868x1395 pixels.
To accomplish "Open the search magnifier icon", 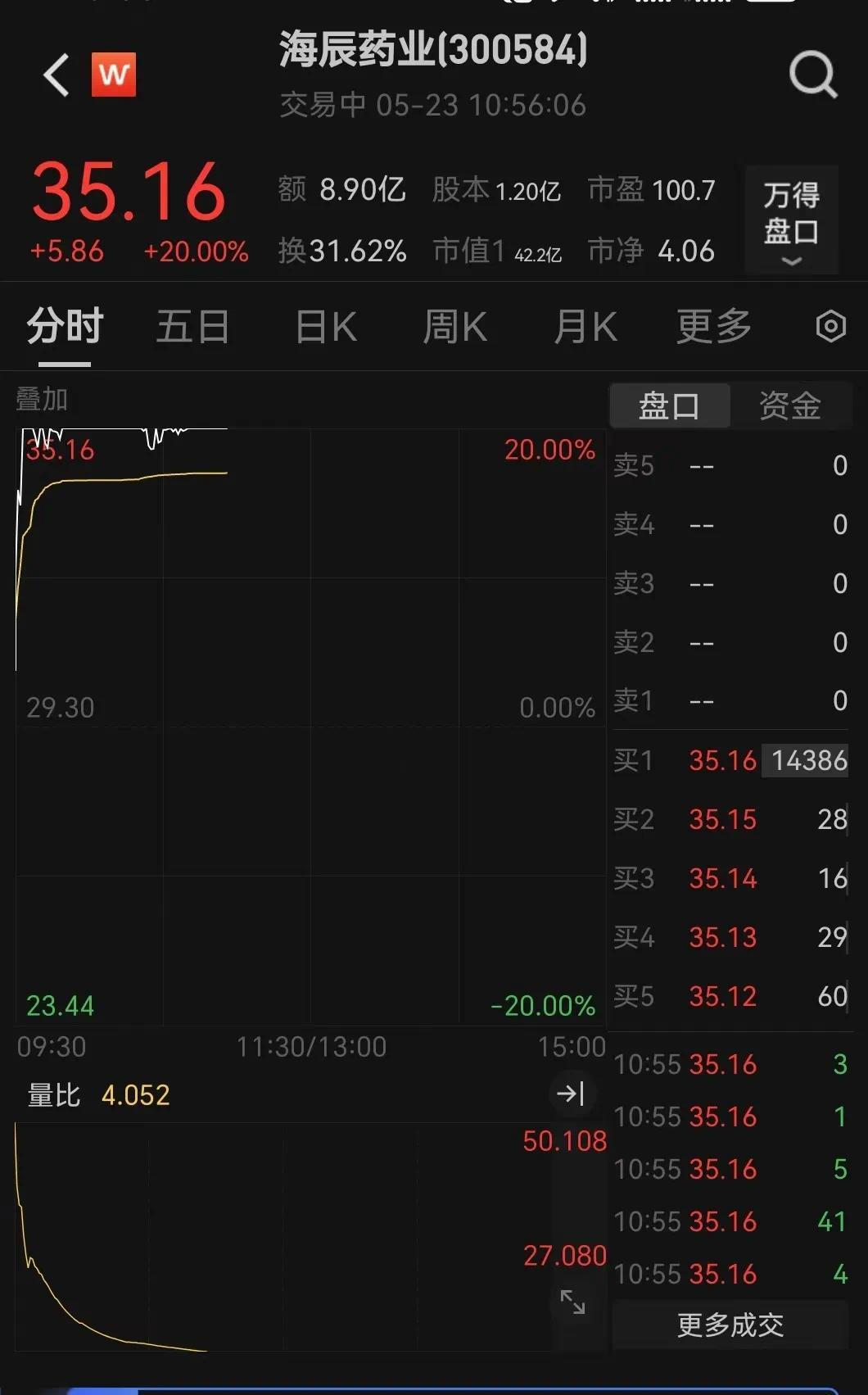I will 812,75.
